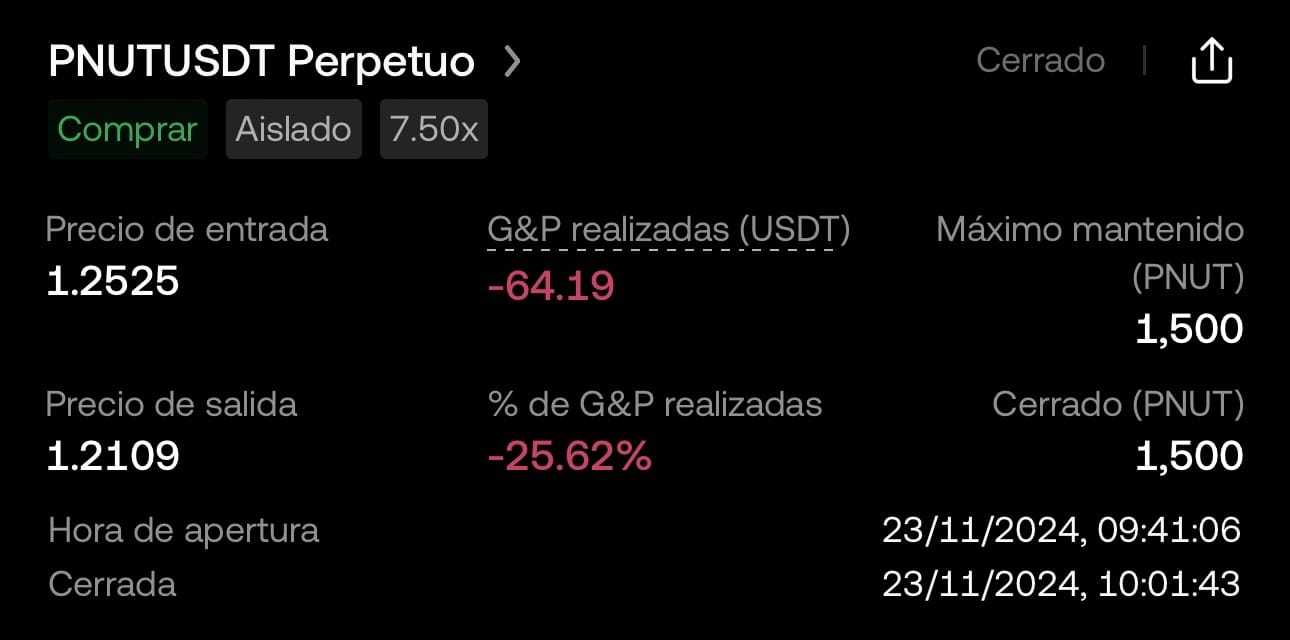Open the PNUTUSDT Perpetuo contract details

pos(285,62)
